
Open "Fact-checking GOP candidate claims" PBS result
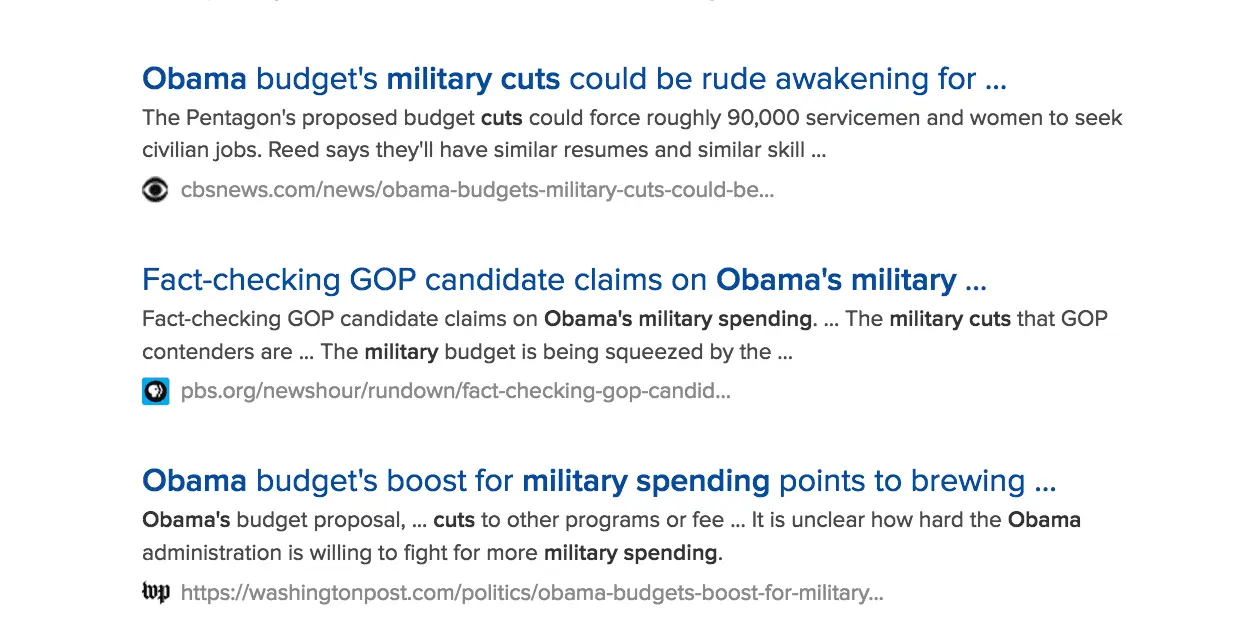(564, 280)
